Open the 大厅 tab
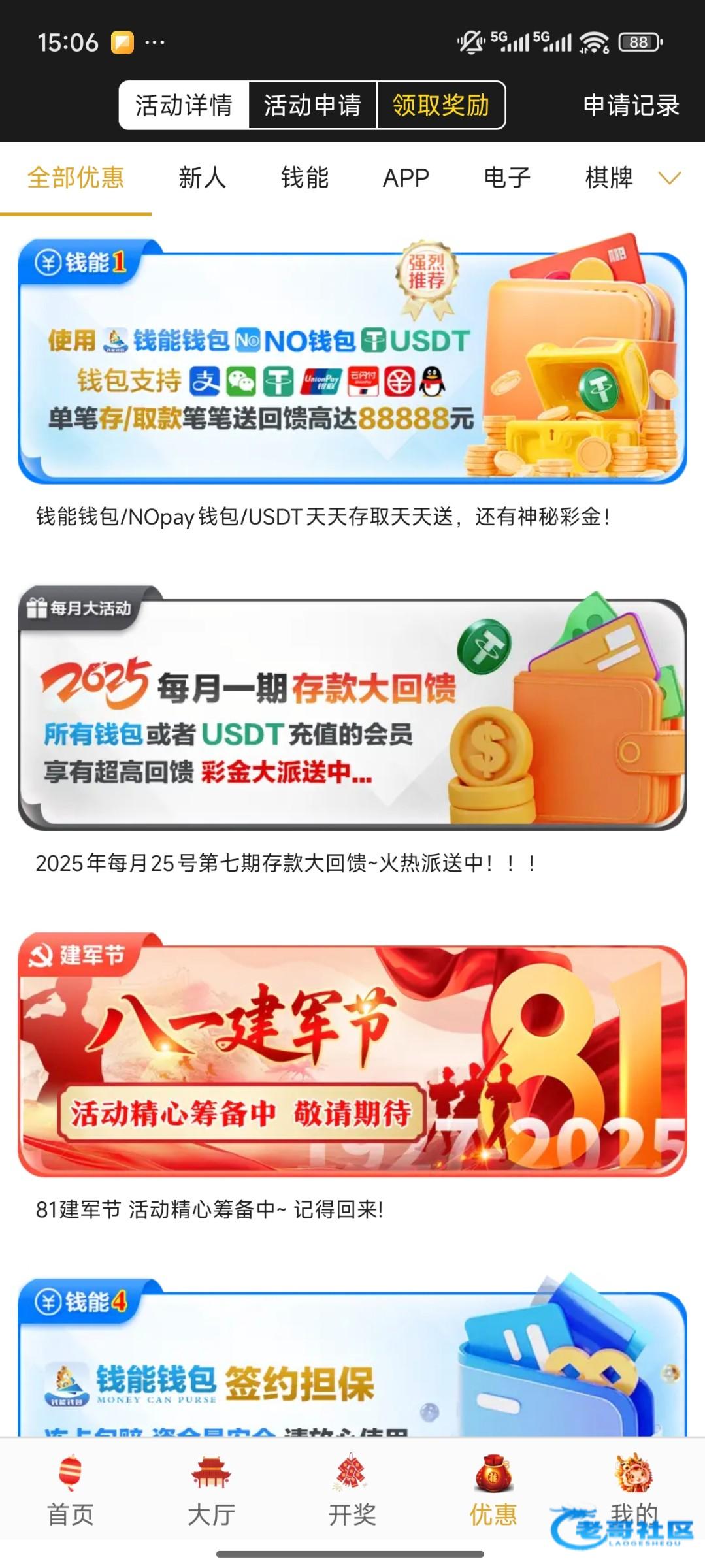The width and height of the screenshot is (705, 1568). pyautogui.click(x=211, y=1492)
